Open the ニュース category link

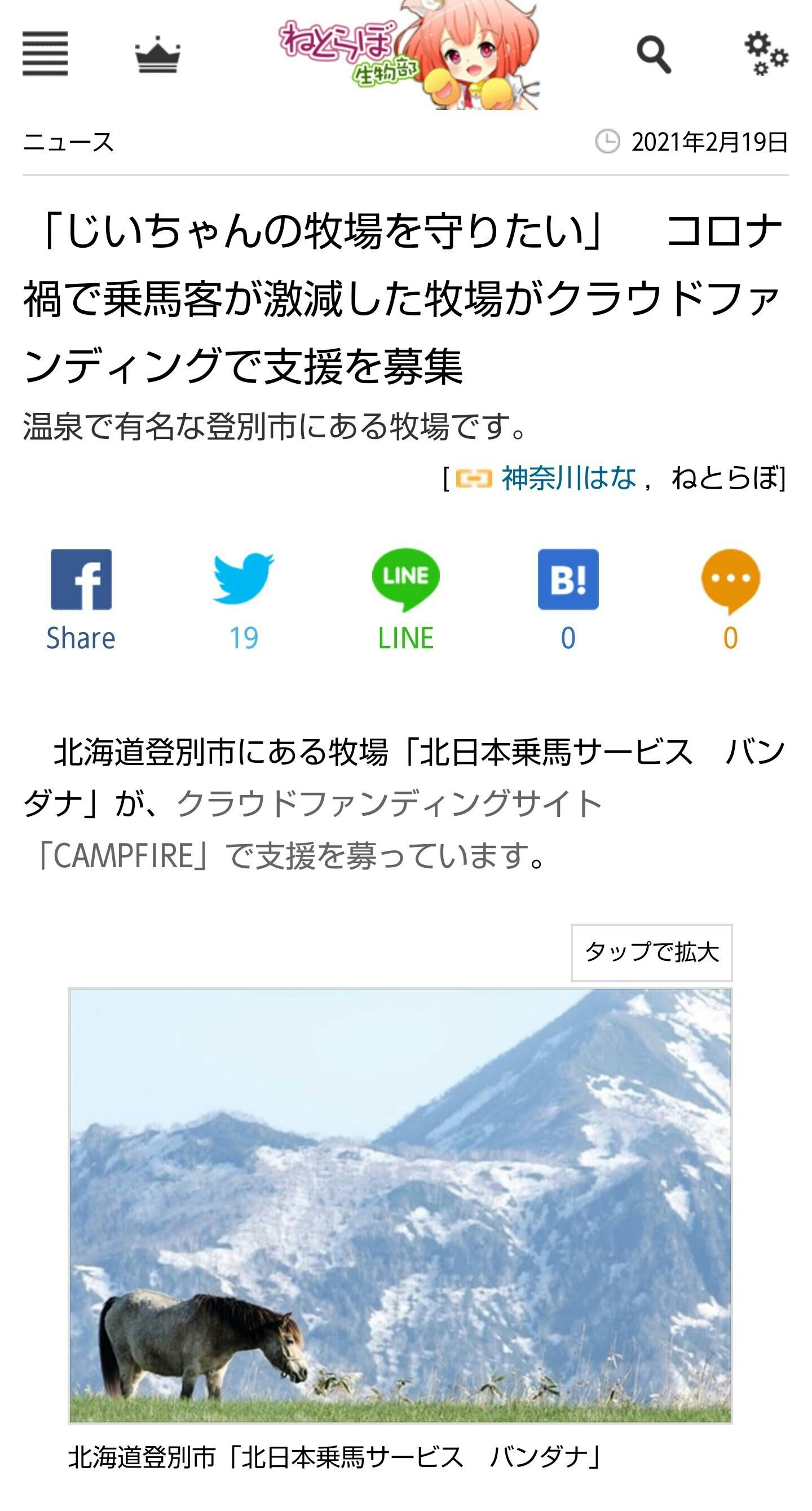click(x=68, y=143)
